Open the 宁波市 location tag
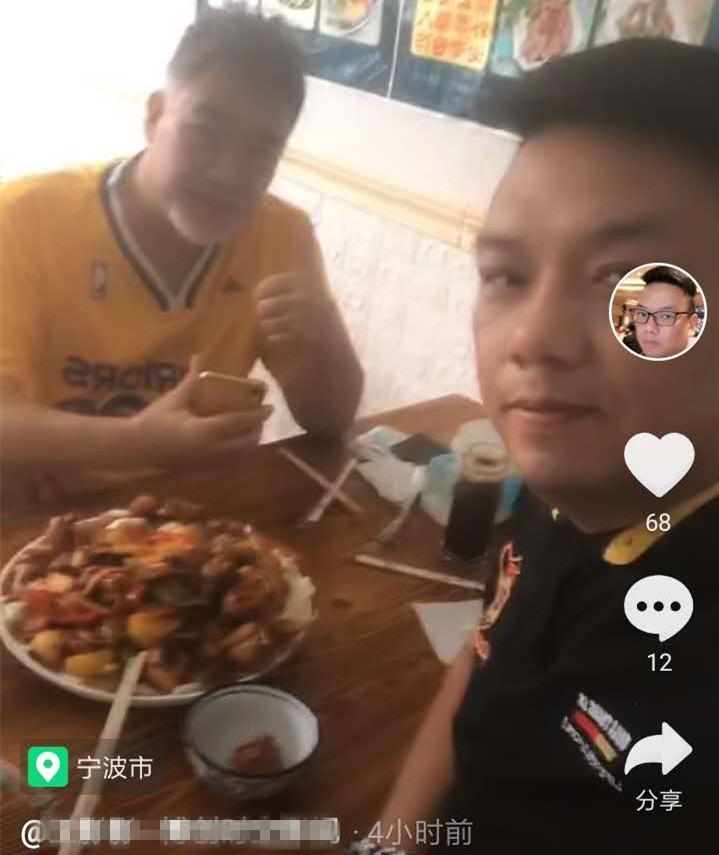Screen dimensions: 719x855 (91, 768)
